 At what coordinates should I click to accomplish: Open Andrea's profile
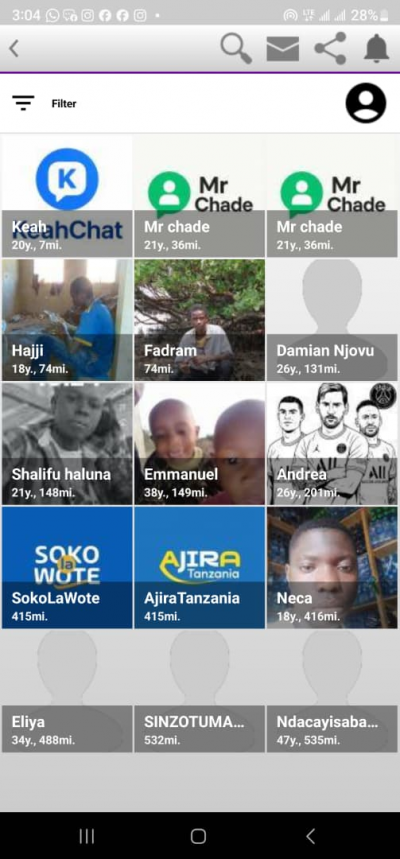332,444
